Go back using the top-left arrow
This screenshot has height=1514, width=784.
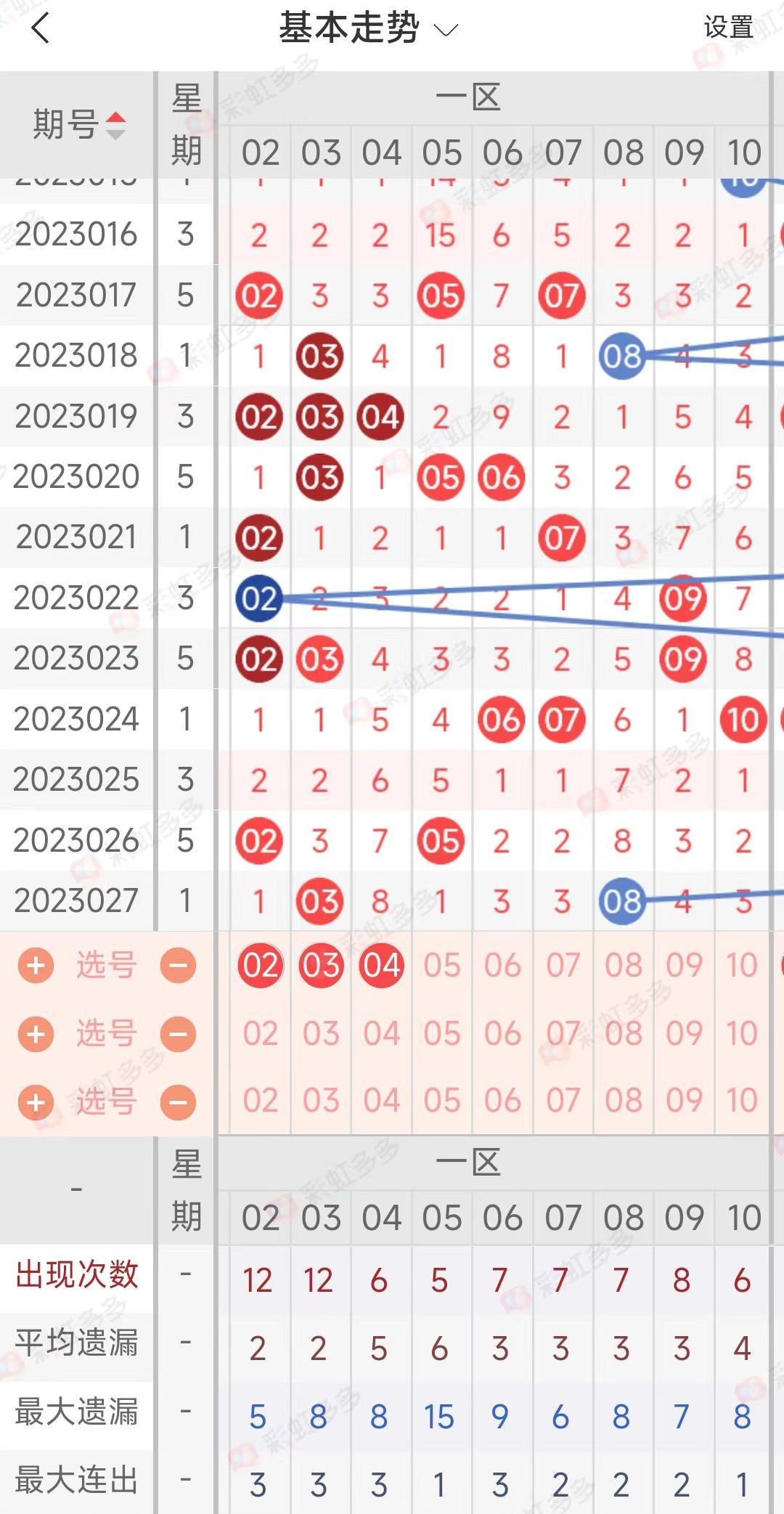click(41, 29)
